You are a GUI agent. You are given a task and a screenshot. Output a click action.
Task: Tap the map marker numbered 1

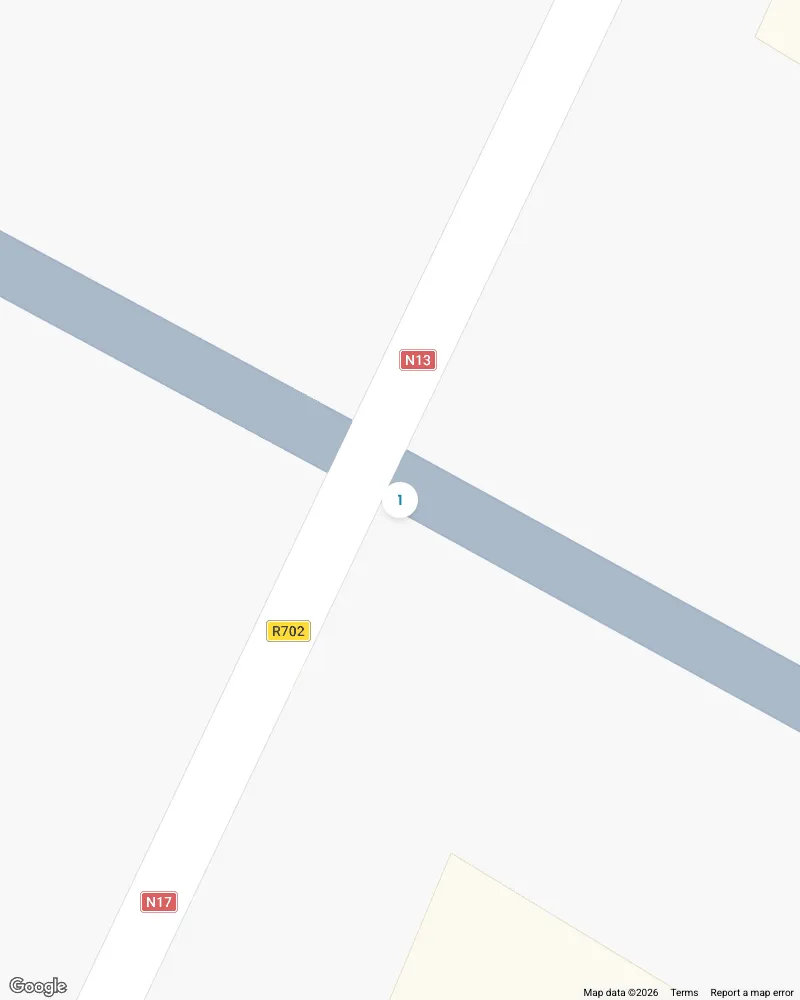tap(400, 500)
